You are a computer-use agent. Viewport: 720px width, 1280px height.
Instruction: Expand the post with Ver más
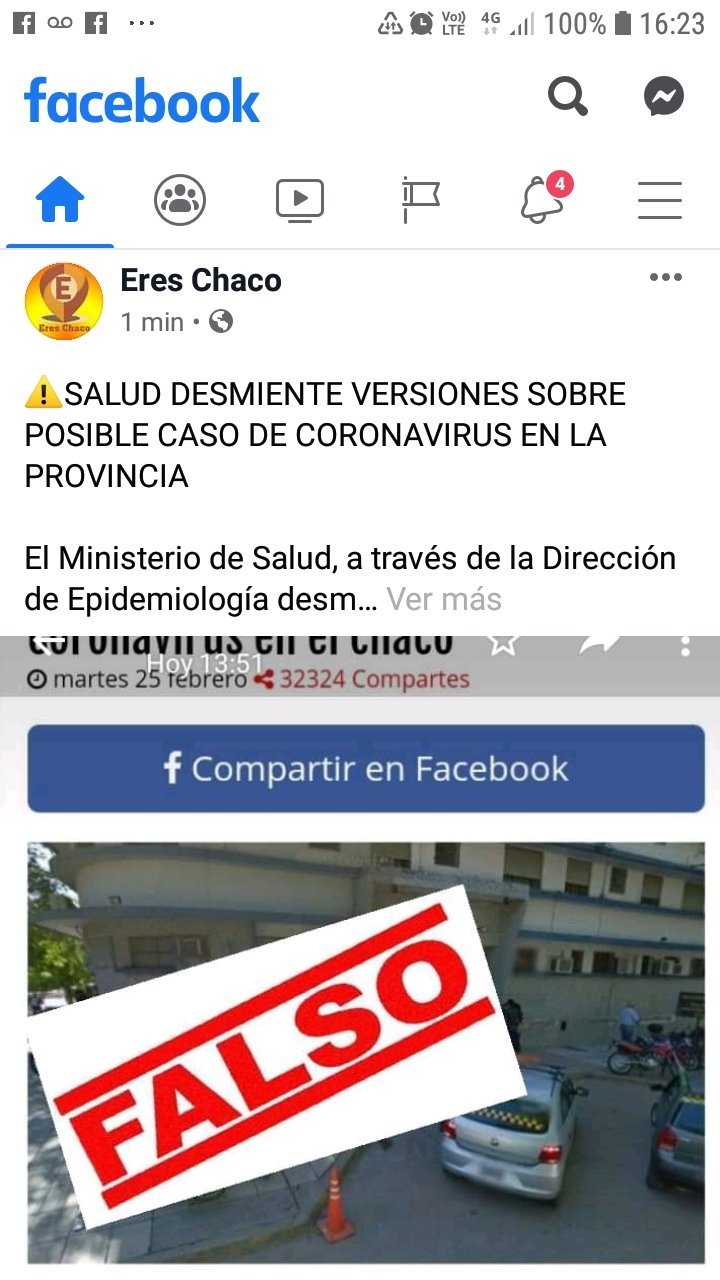point(444,600)
